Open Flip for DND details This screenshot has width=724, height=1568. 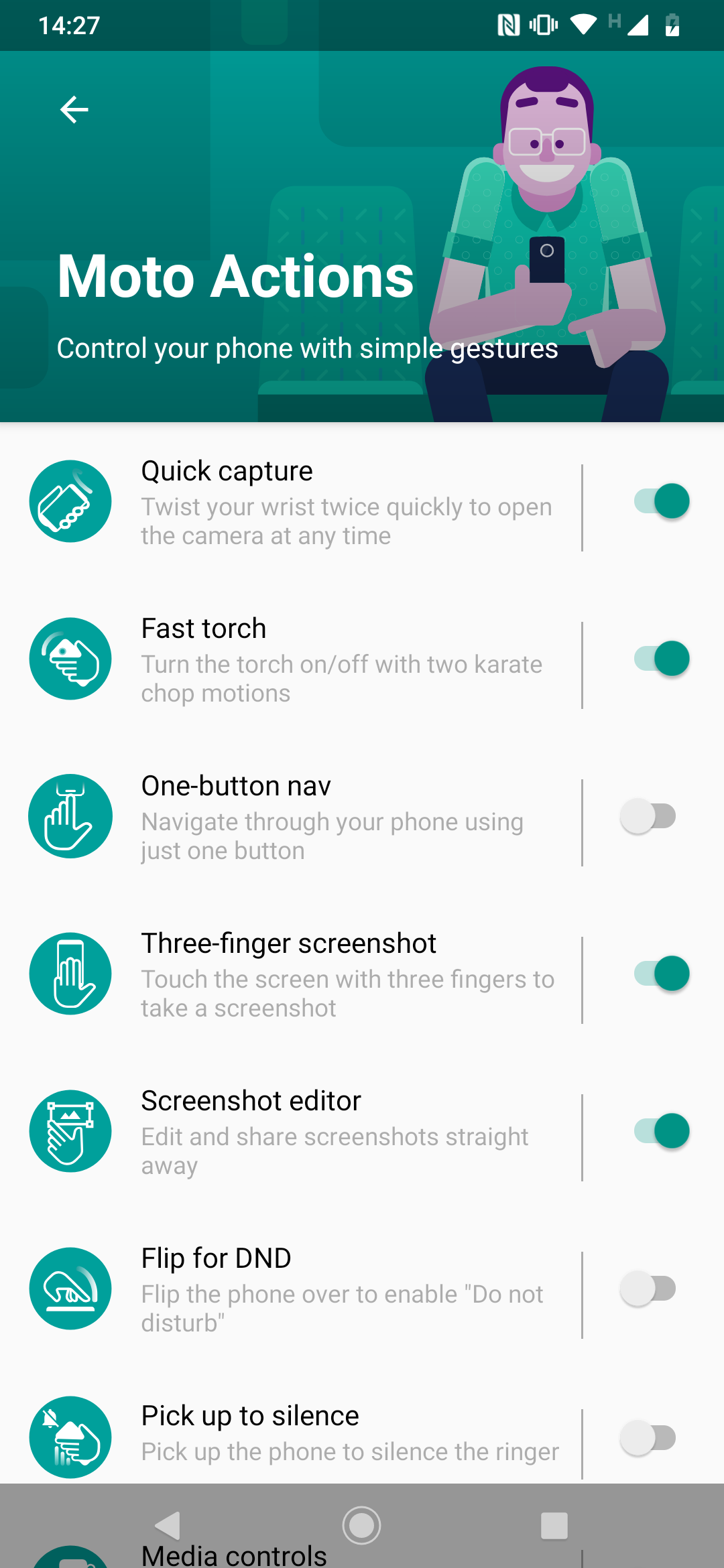[292, 1290]
